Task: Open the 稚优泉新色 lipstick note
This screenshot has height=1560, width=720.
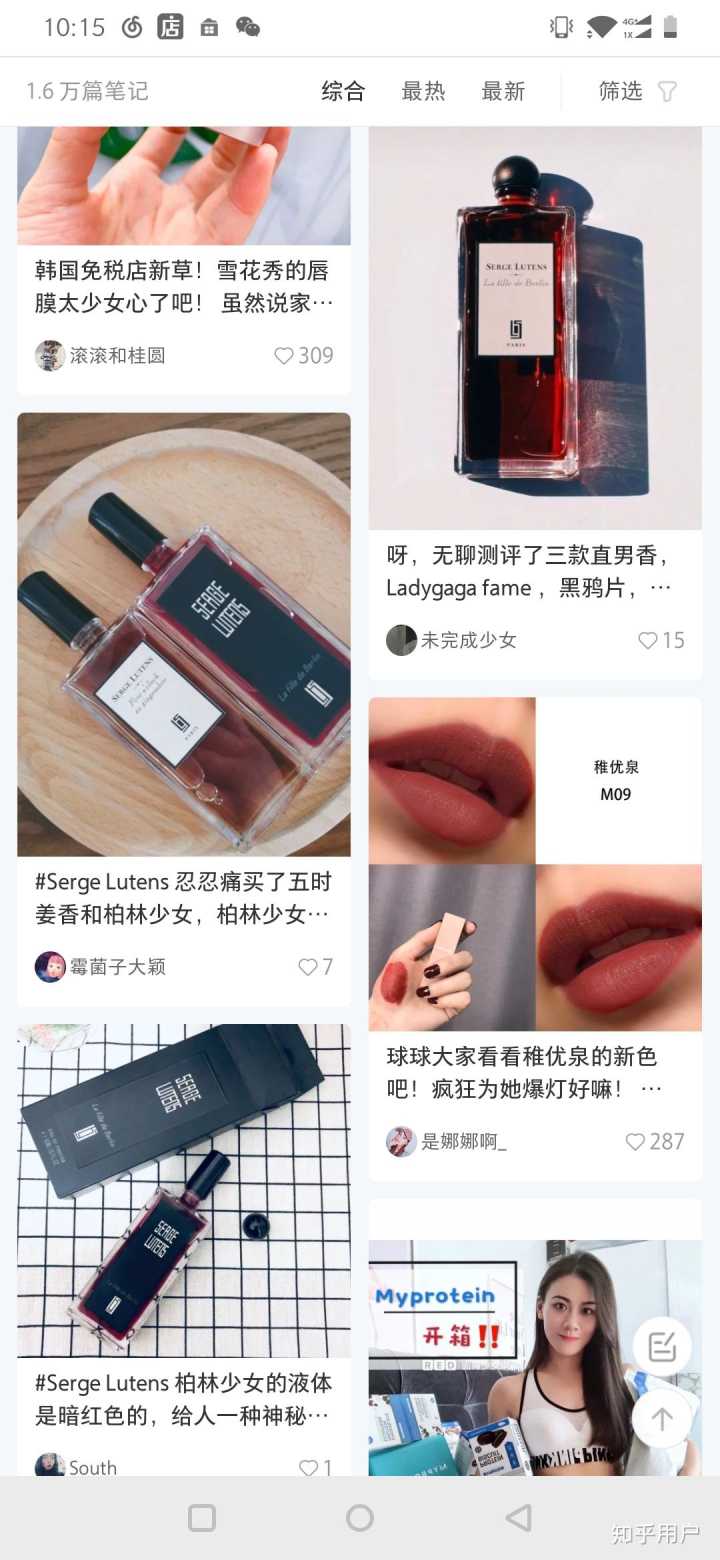Action: click(x=535, y=1072)
